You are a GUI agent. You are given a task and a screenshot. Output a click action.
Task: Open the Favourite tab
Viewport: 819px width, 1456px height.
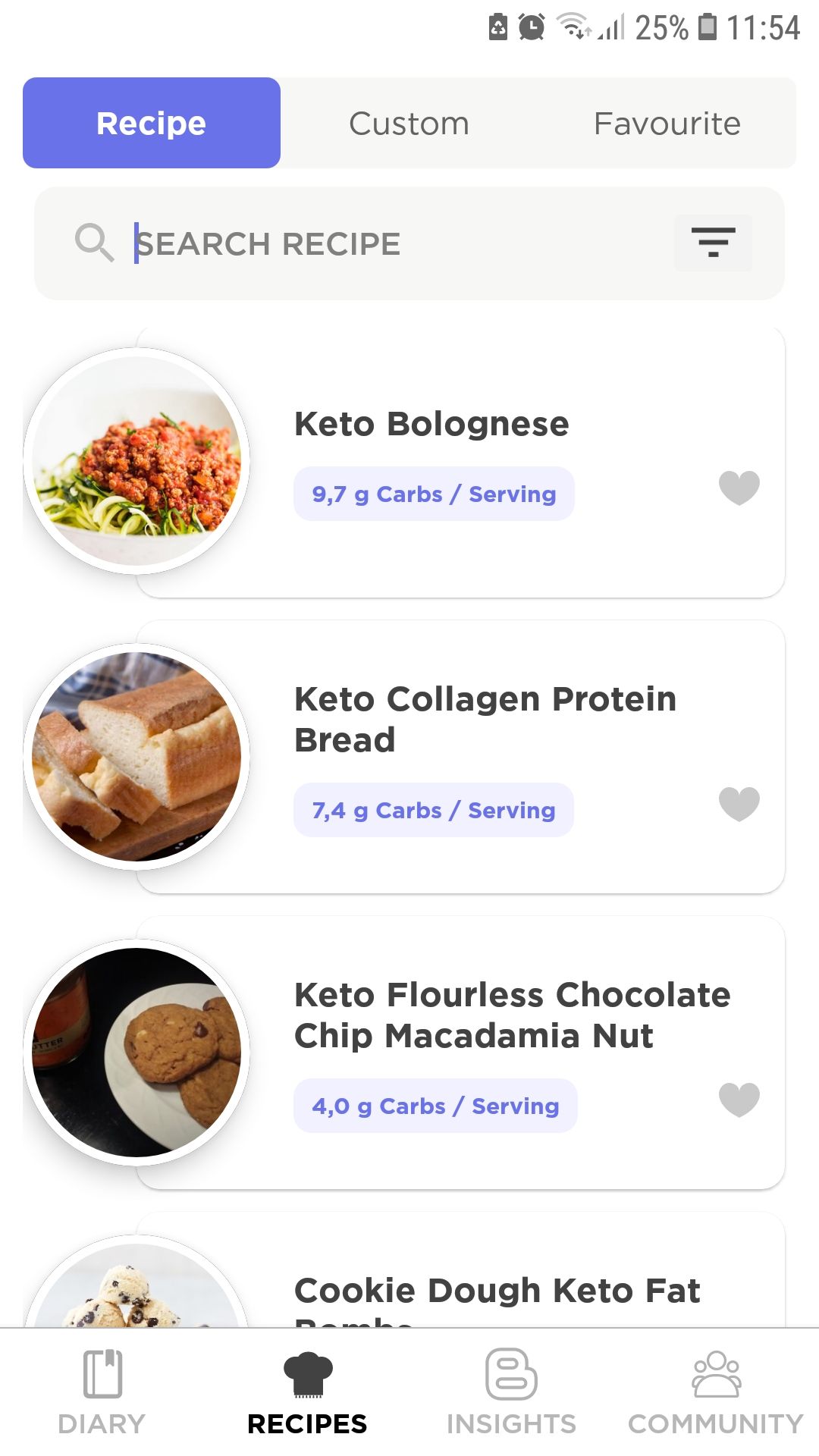667,122
